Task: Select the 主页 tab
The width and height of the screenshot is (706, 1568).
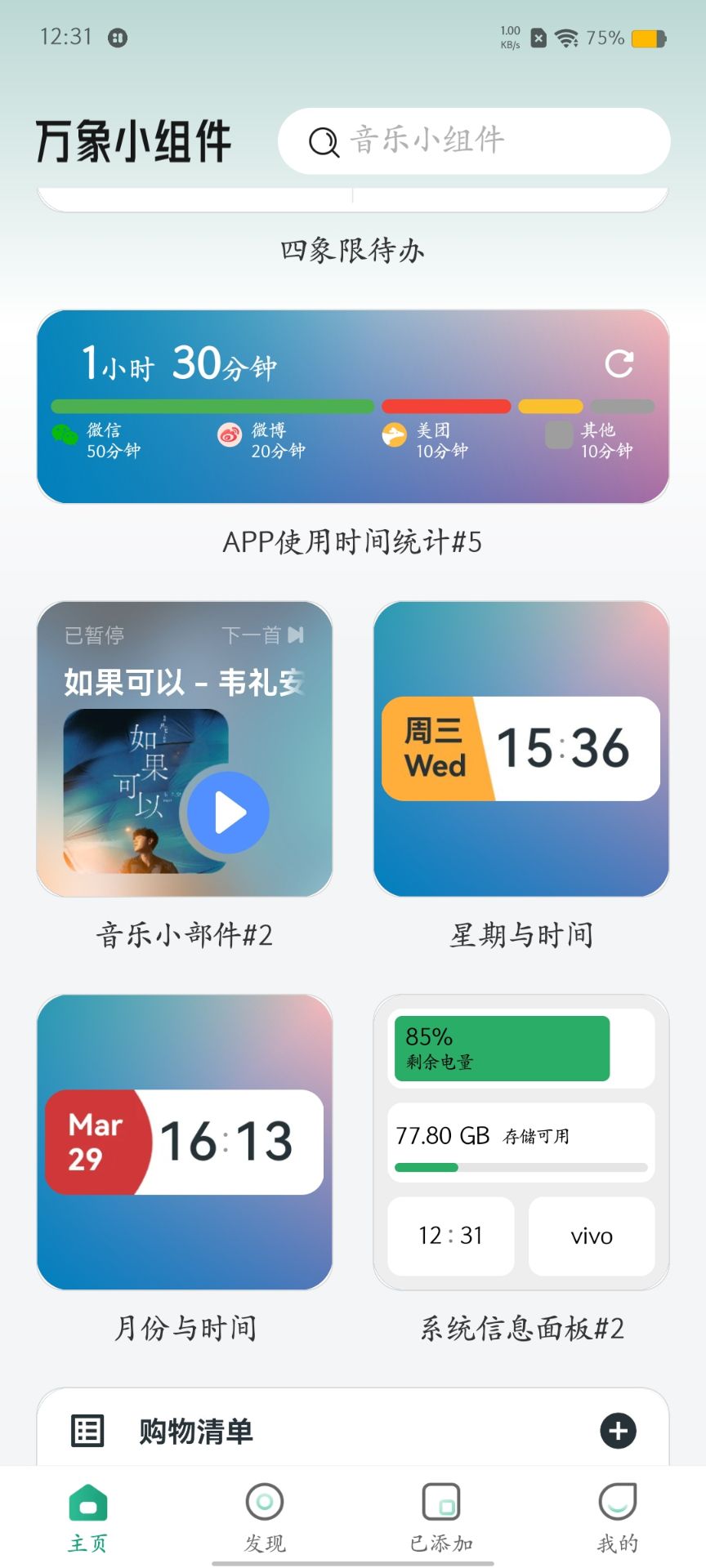Action: point(88,1518)
